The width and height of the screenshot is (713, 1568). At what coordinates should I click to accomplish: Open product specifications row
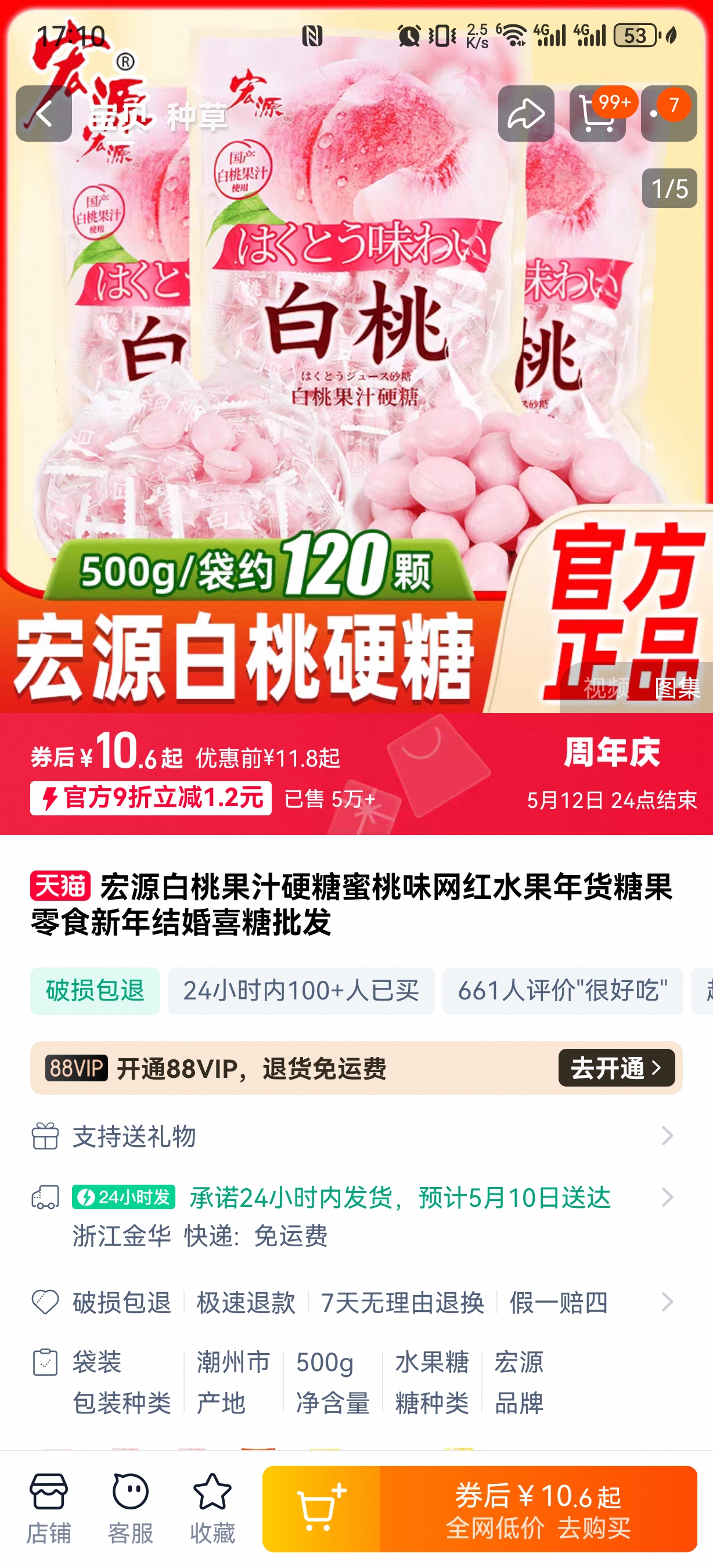(356, 1382)
